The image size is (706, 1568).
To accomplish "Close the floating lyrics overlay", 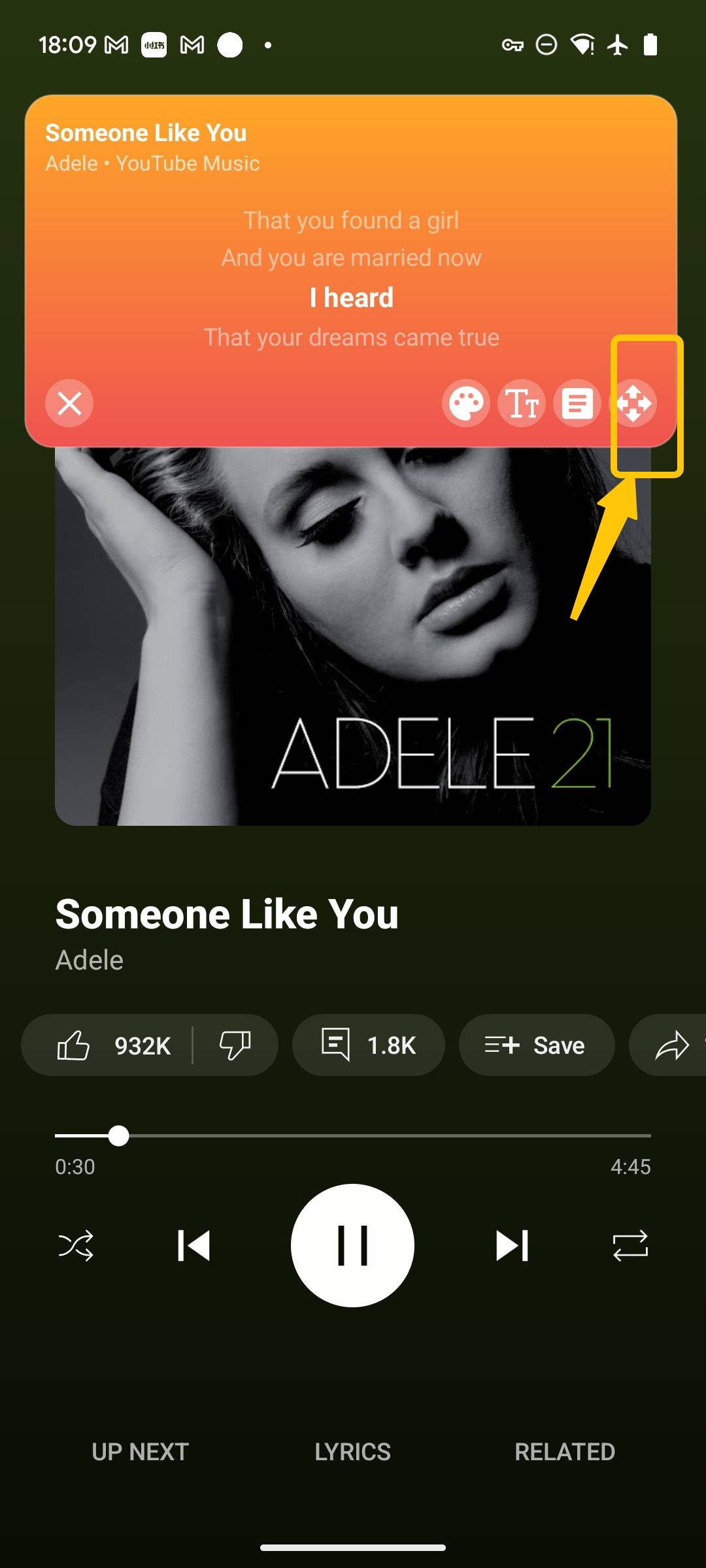I will (69, 403).
